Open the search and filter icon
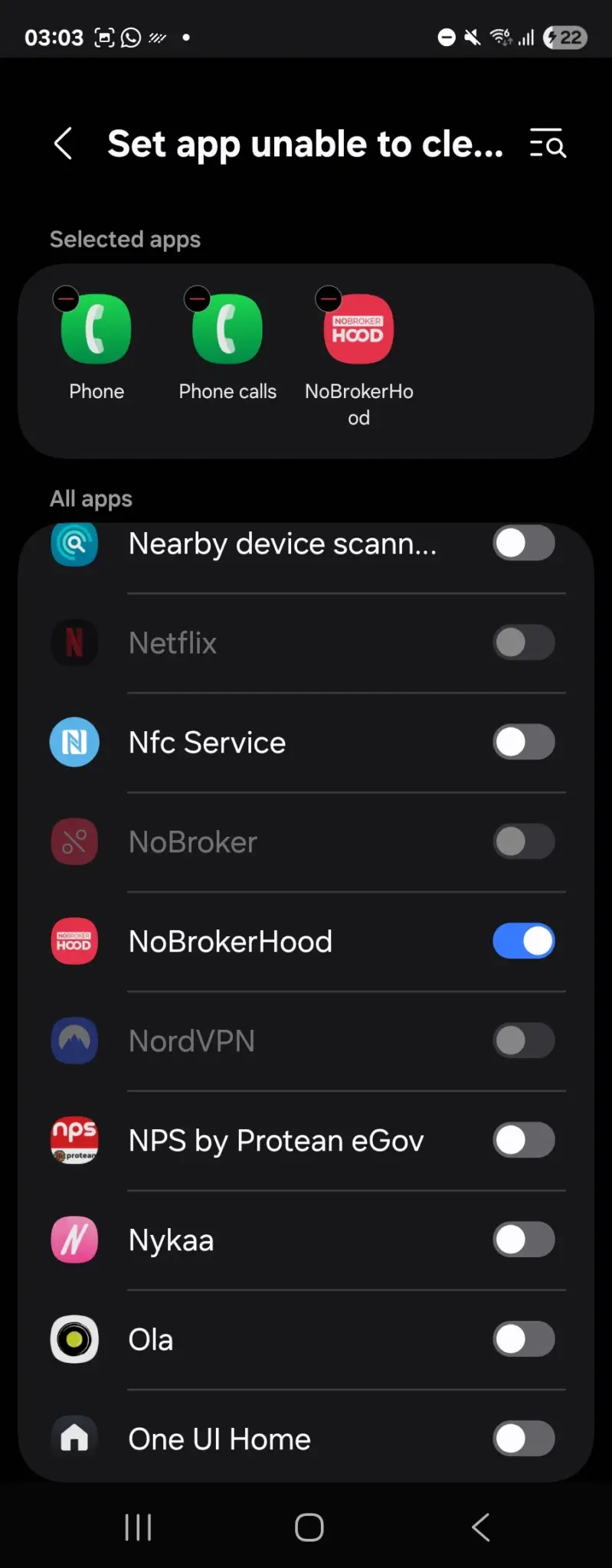The image size is (612, 1568). click(548, 143)
